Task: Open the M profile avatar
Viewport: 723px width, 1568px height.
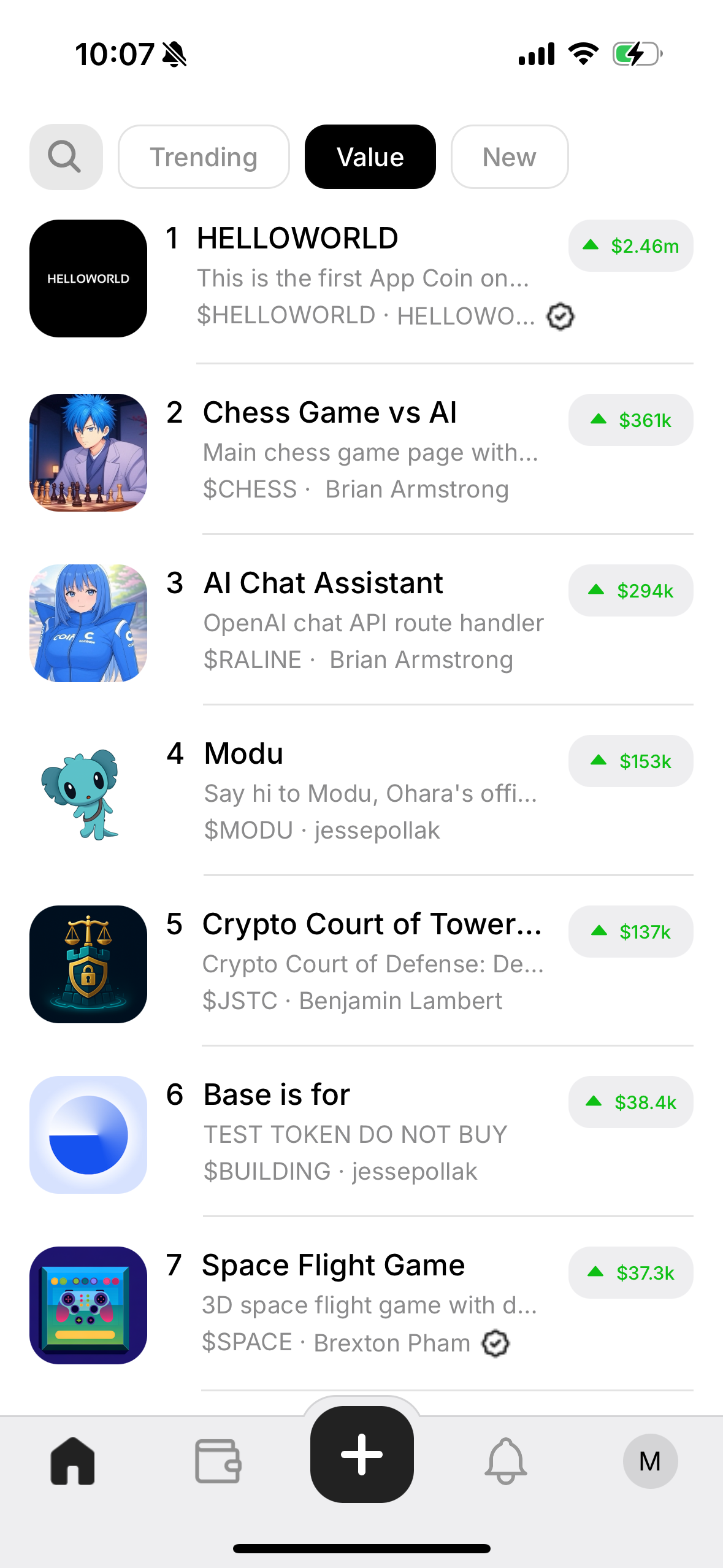Action: click(650, 1461)
